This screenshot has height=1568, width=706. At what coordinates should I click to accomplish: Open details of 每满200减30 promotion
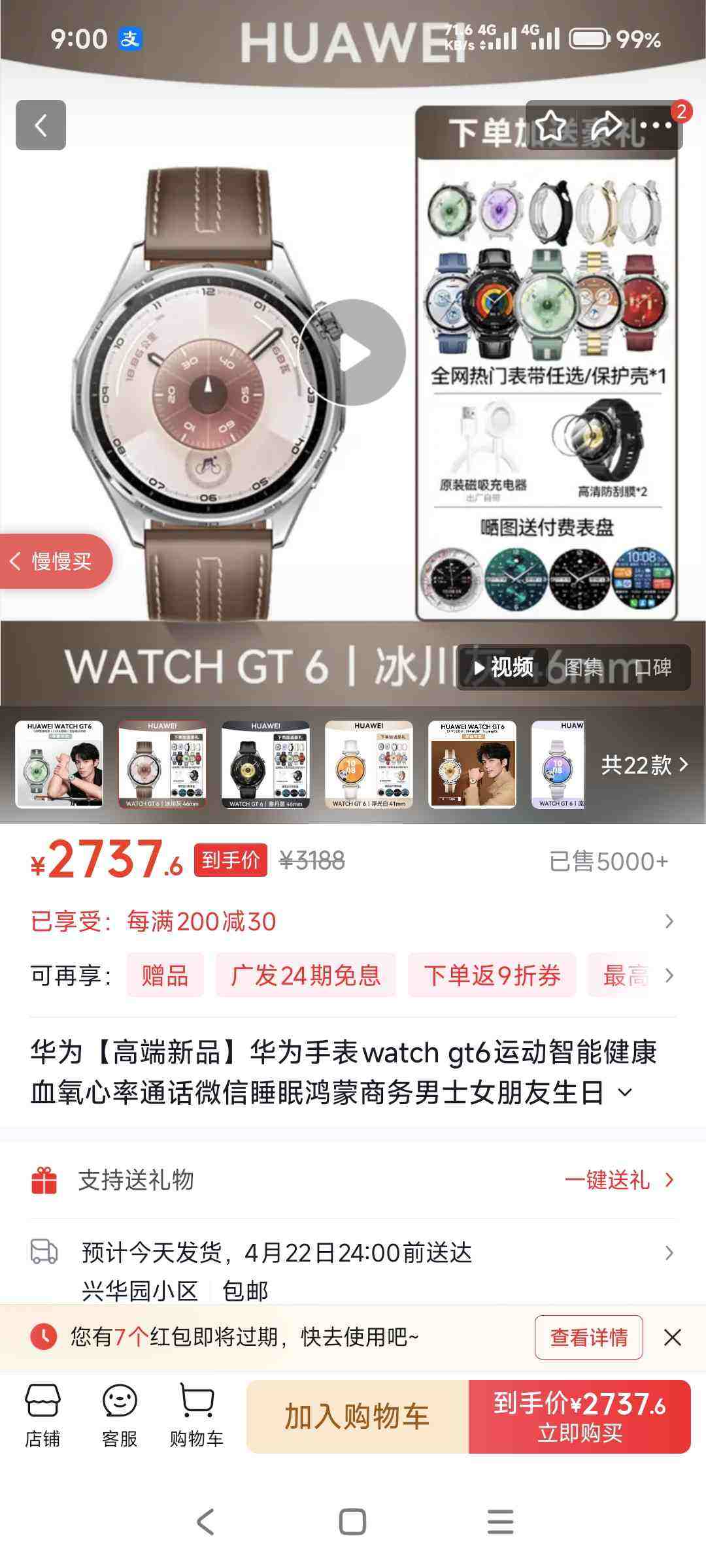click(667, 921)
